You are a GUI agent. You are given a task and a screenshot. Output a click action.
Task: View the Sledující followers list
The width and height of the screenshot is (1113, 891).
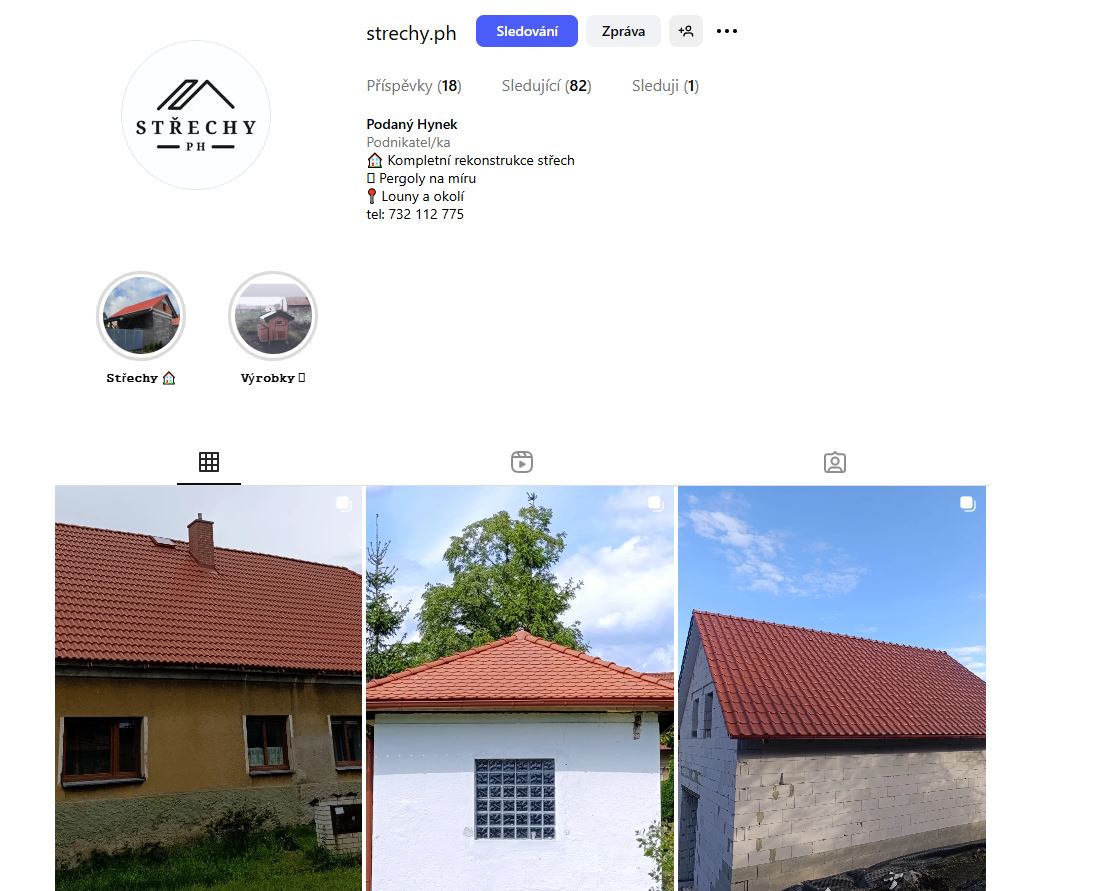pyautogui.click(x=546, y=86)
